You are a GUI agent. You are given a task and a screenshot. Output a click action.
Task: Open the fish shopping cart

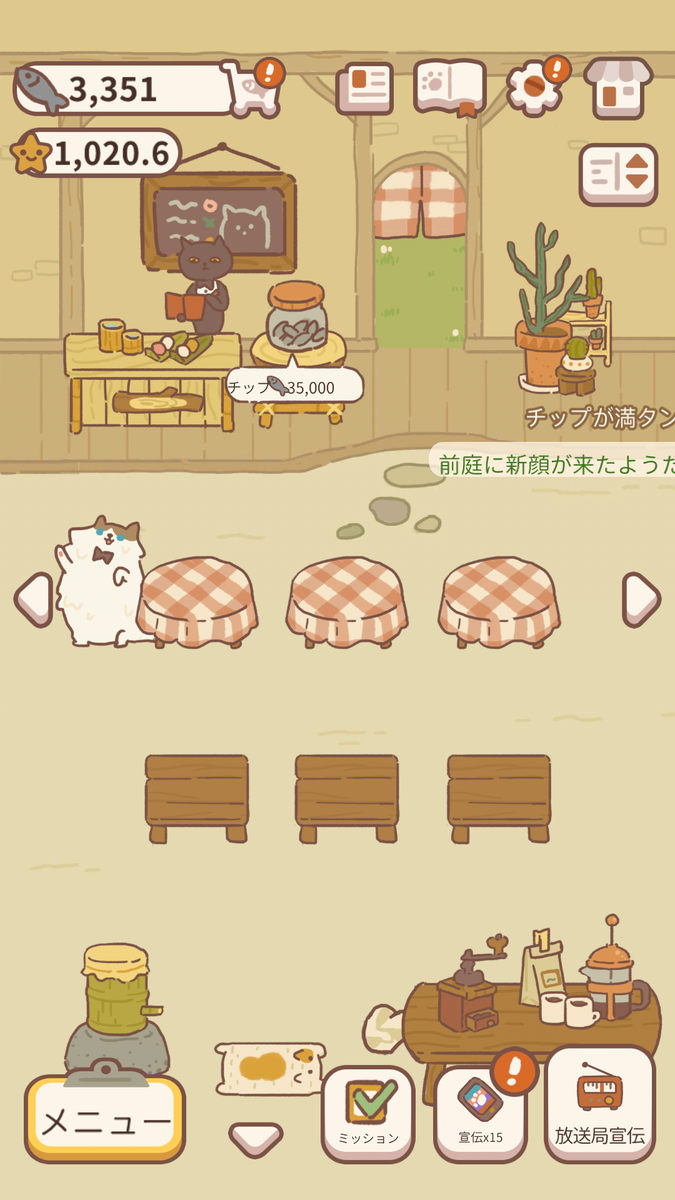click(x=247, y=88)
